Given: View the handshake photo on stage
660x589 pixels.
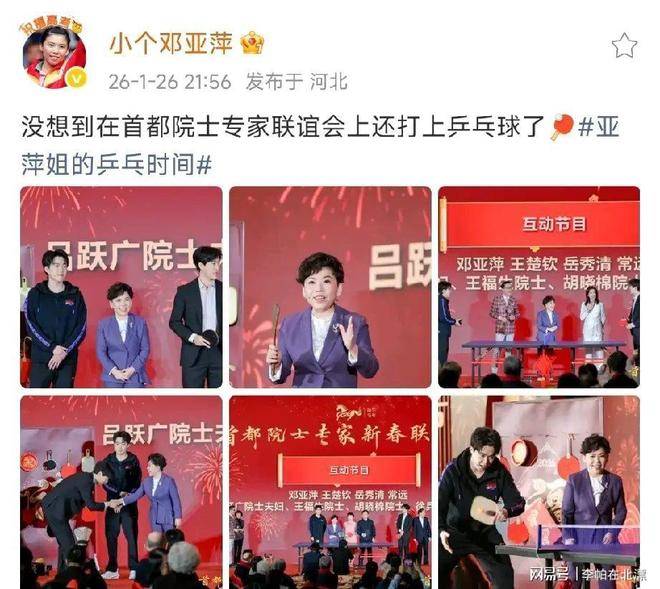Looking at the screenshot, I should 121,490.
